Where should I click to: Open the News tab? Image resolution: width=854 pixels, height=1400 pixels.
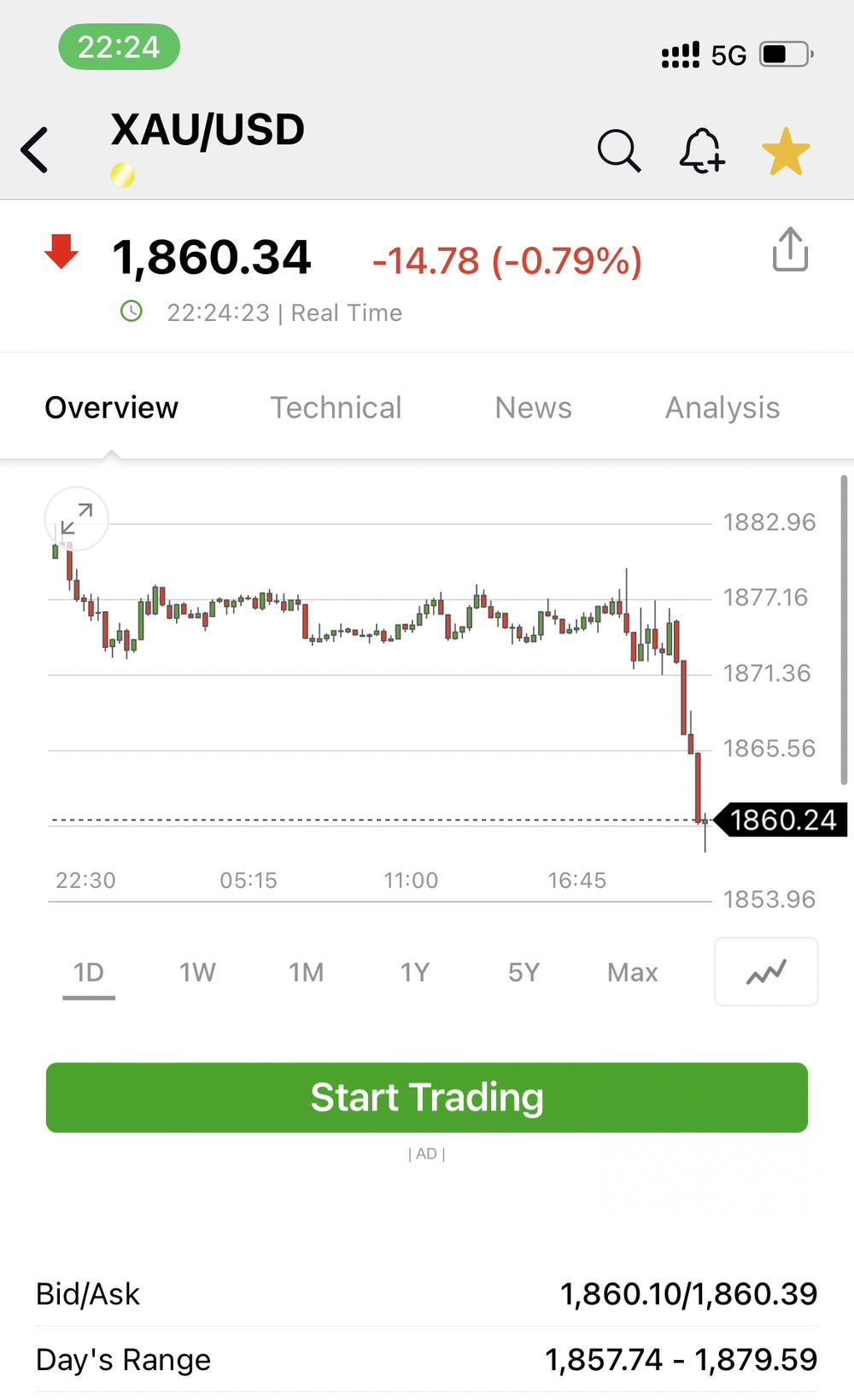(x=533, y=408)
